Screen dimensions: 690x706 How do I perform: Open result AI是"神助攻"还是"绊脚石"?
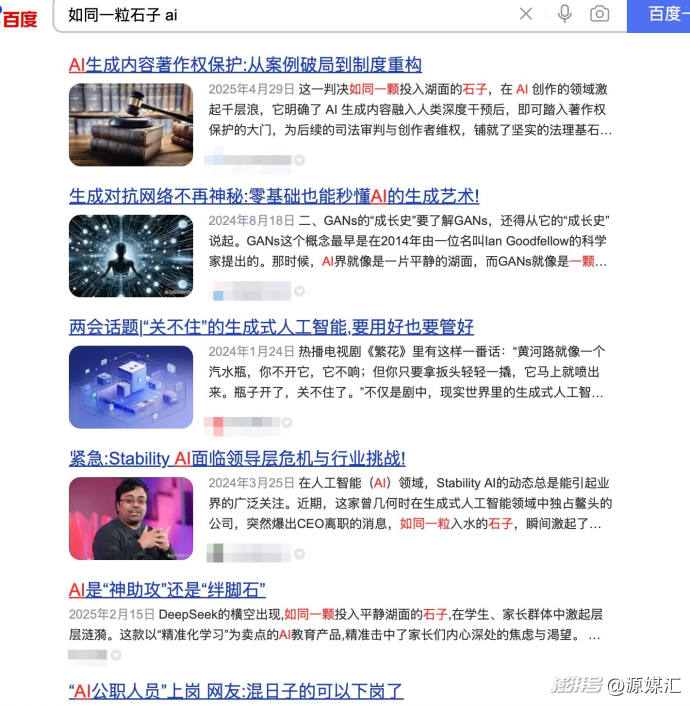coord(167,590)
